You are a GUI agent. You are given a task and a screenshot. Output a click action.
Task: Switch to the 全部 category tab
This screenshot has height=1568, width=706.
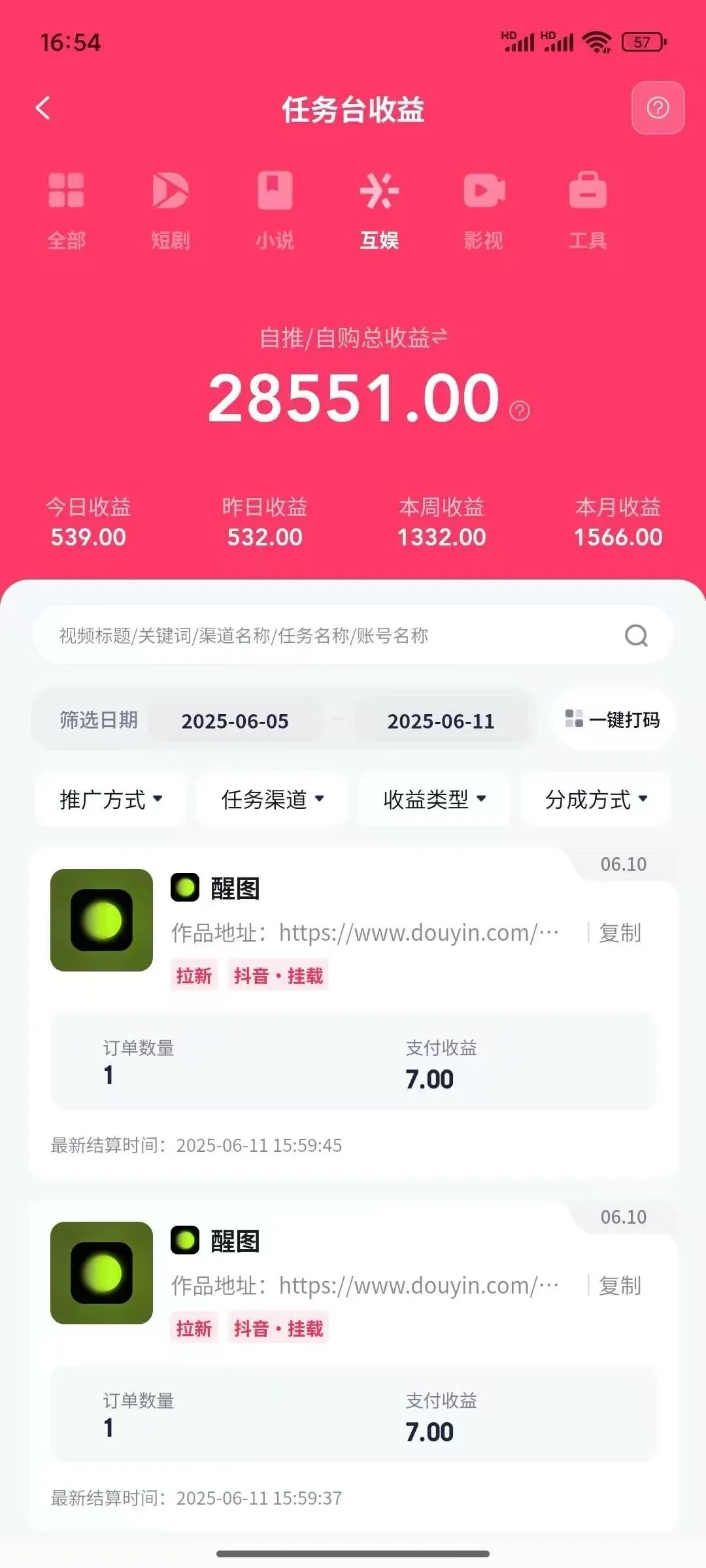click(66, 210)
